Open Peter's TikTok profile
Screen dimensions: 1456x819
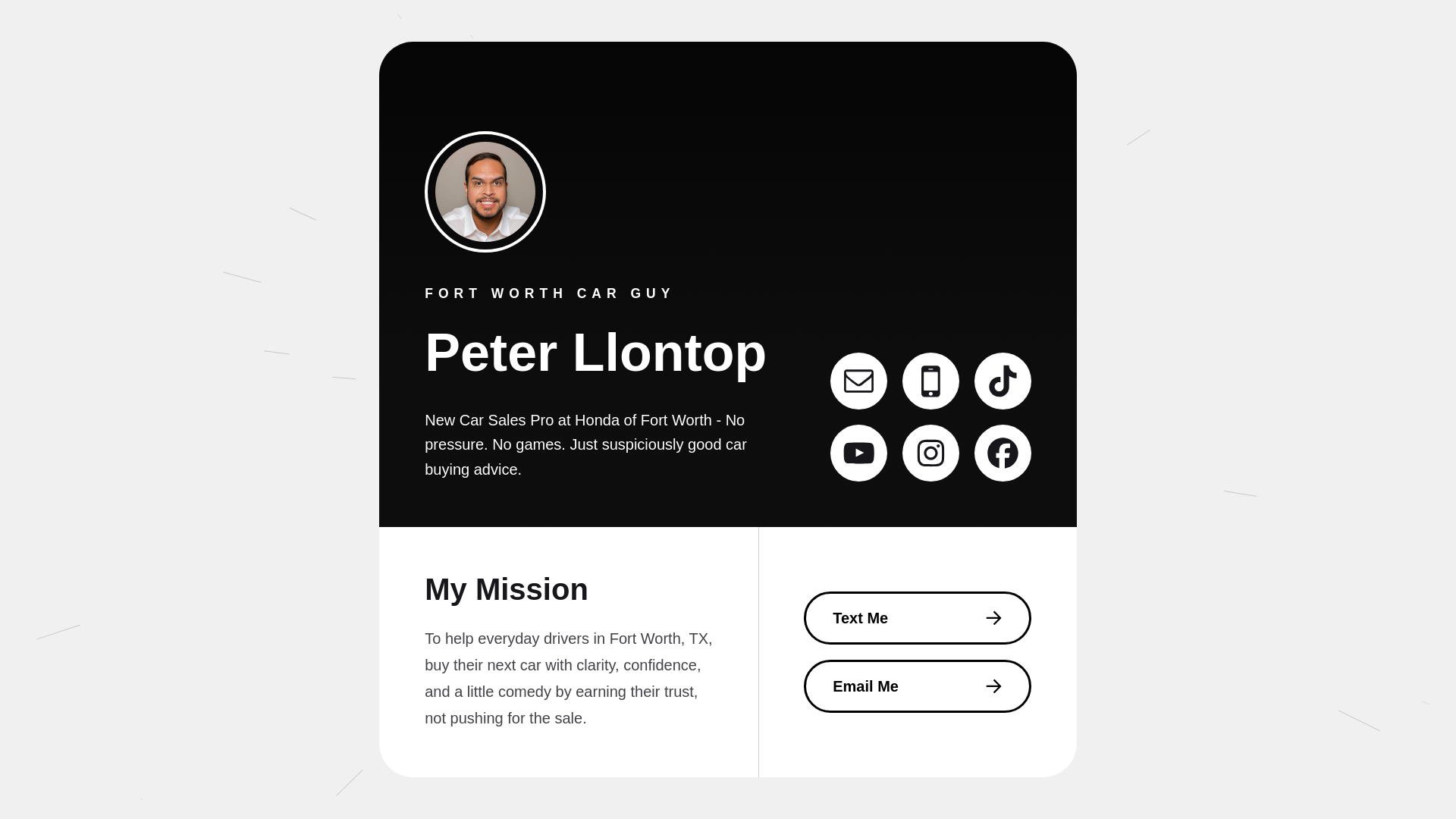(x=1003, y=381)
